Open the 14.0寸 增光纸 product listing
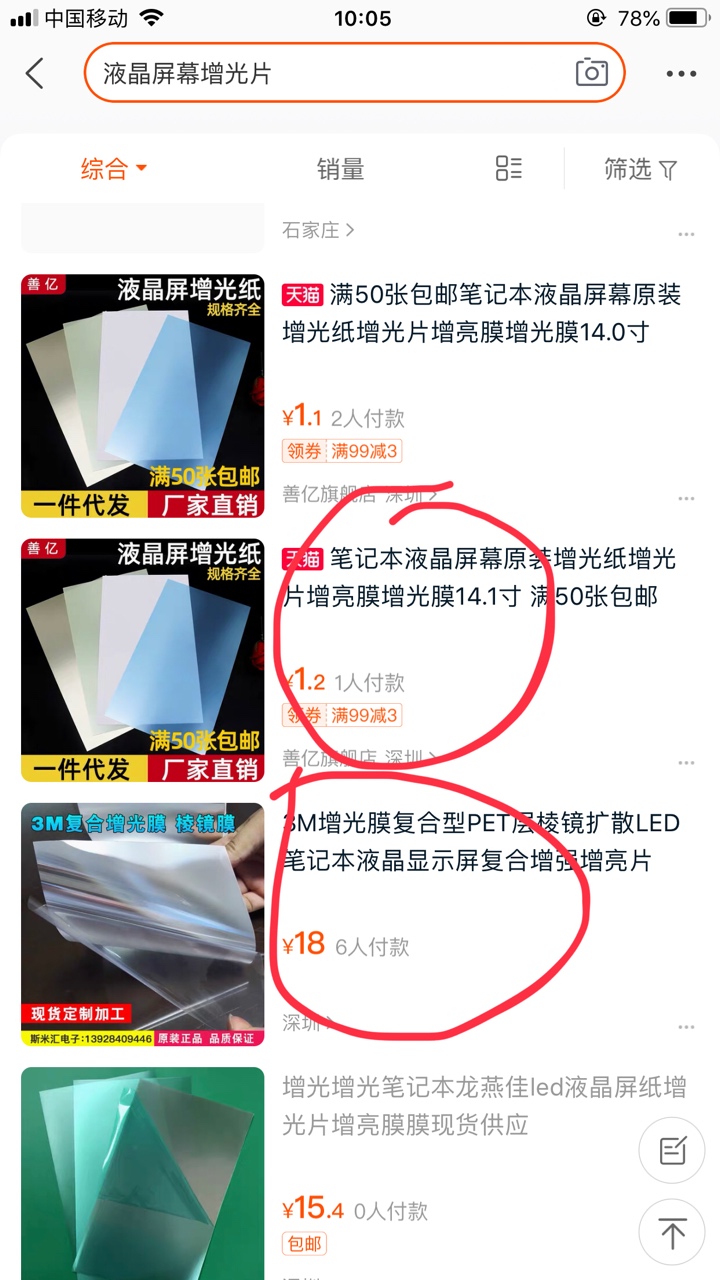Viewport: 720px width, 1280px height. tap(482, 313)
